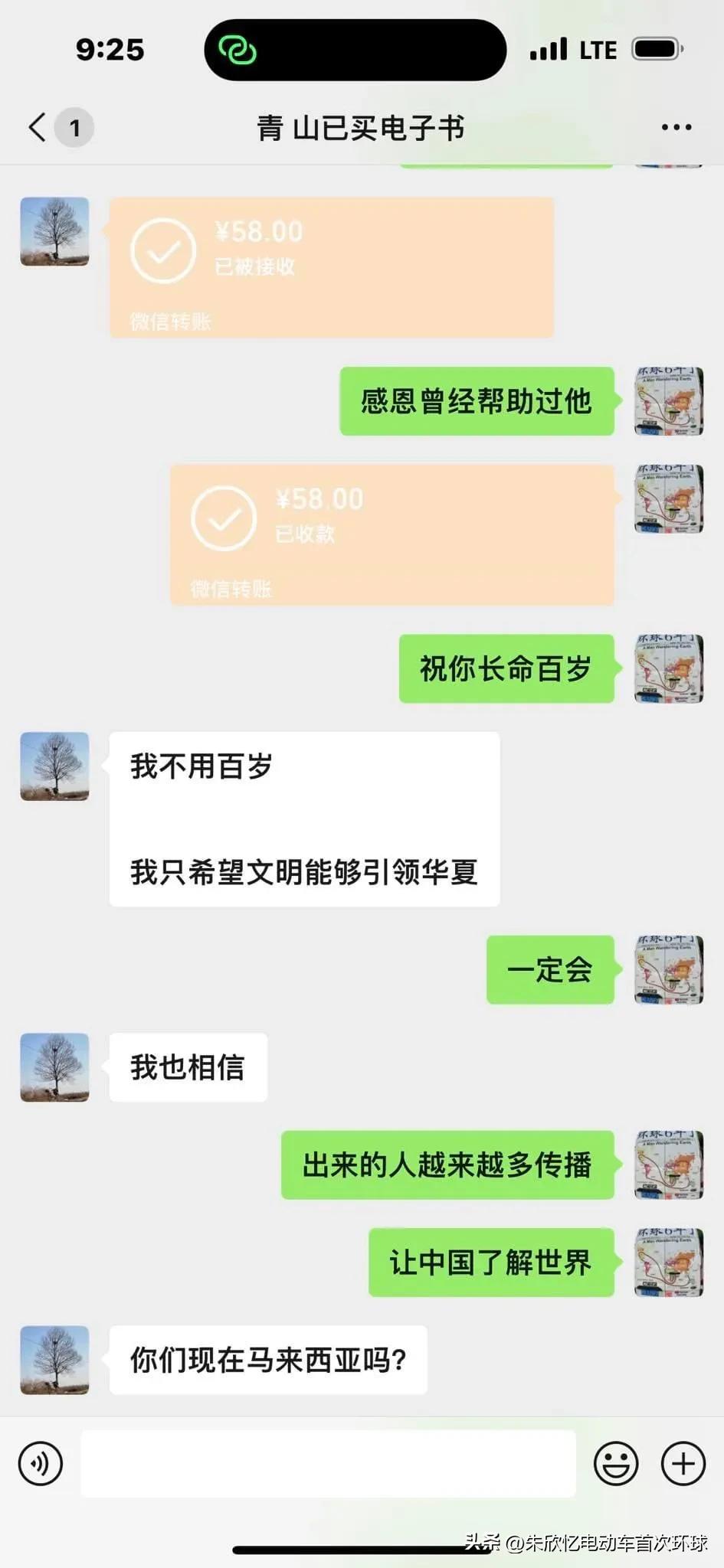Viewport: 724px width, 1568px height.
Task: Open the emoji sticker panel
Action: coord(615,1463)
